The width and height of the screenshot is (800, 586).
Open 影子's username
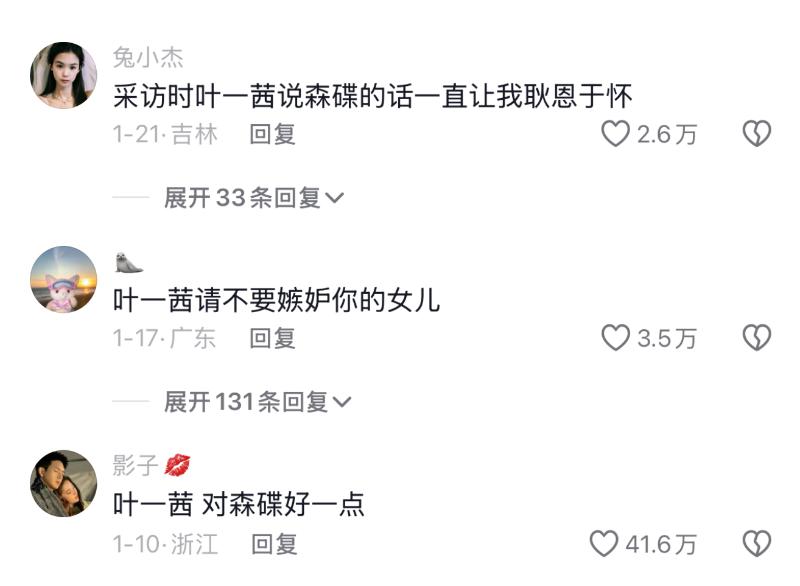(x=136, y=465)
